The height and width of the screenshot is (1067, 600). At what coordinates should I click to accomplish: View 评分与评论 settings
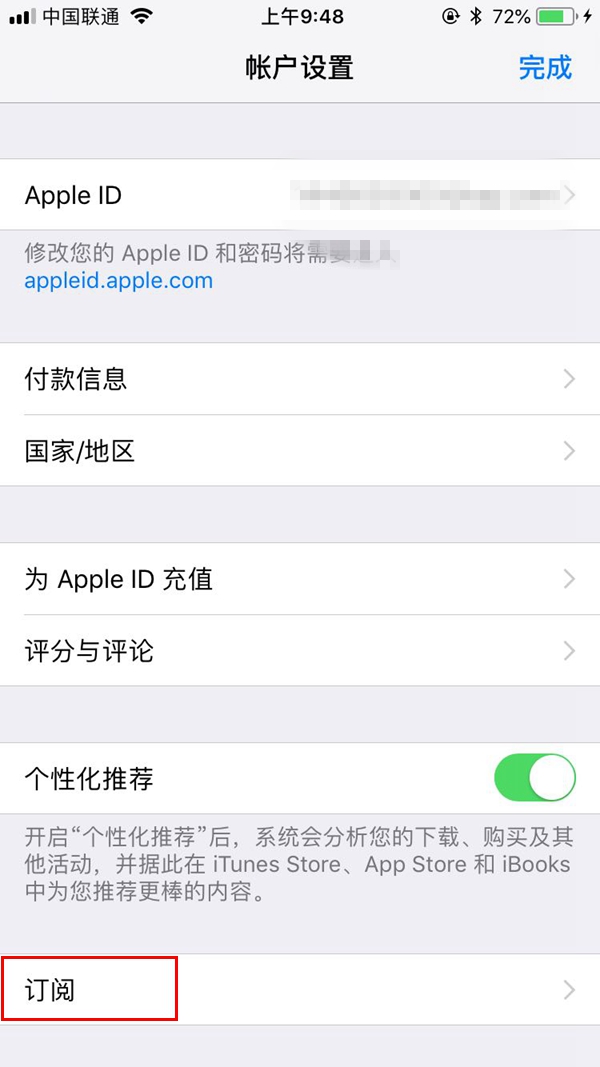300,651
